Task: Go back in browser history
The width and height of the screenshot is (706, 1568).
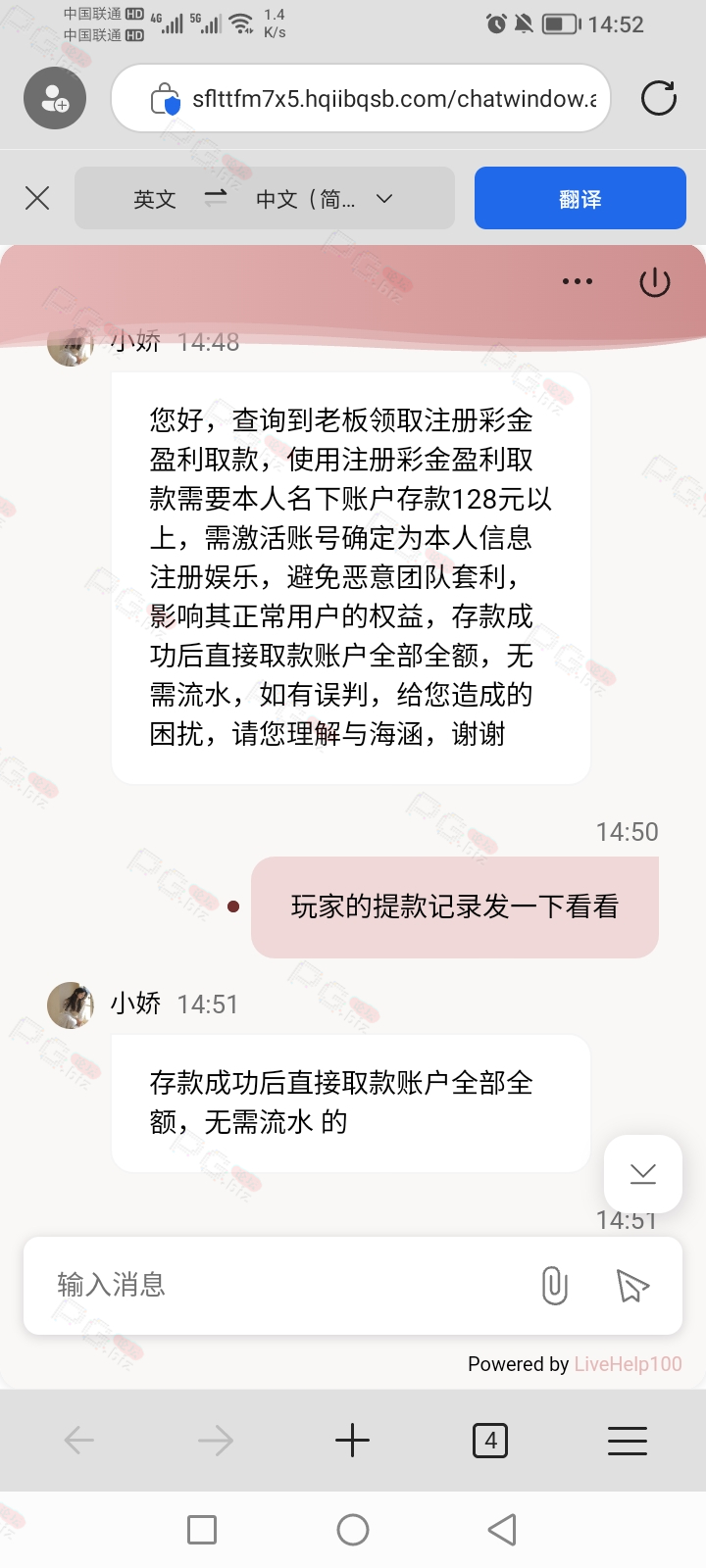Action: coord(78,1440)
